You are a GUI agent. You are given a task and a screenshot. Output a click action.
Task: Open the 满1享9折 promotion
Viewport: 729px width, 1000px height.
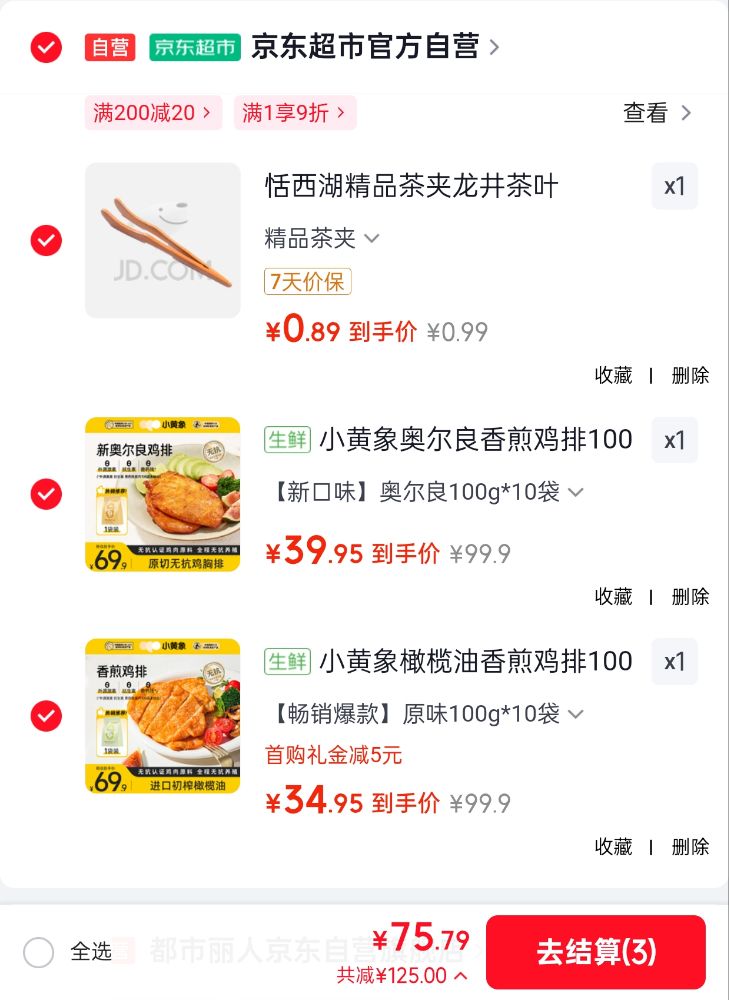pyautogui.click(x=295, y=113)
